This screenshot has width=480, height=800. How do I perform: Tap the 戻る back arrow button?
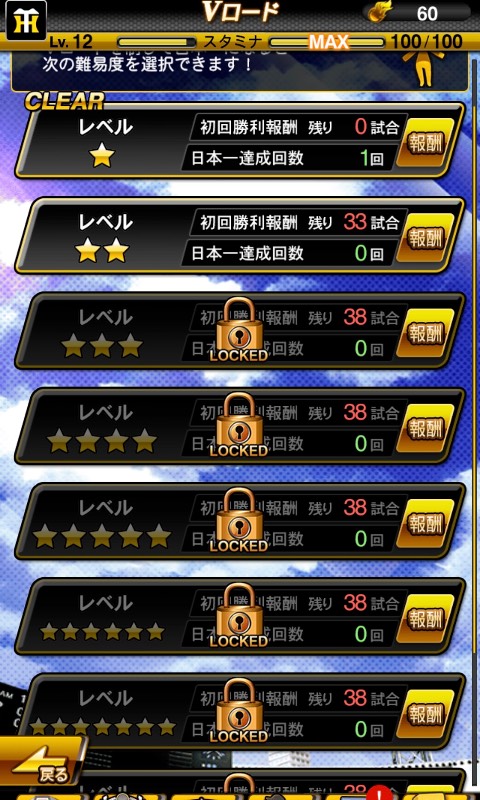click(42, 761)
